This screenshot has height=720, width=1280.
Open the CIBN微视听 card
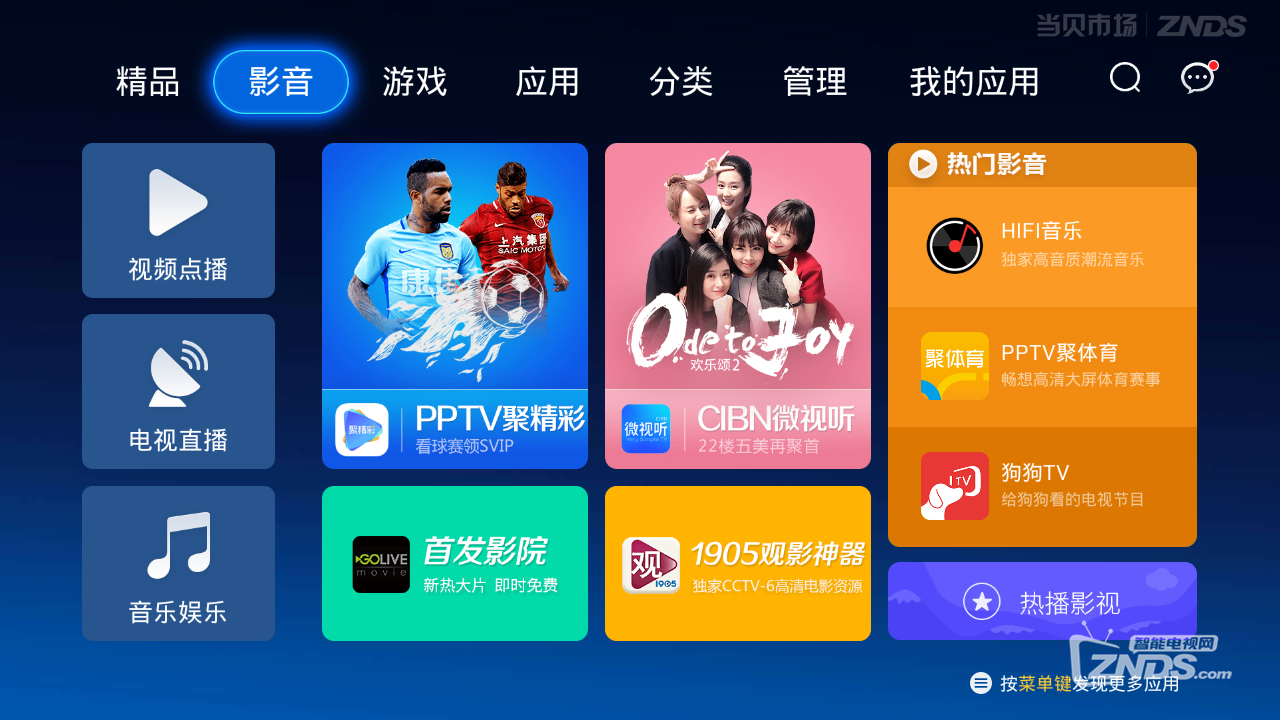pyautogui.click(x=738, y=306)
